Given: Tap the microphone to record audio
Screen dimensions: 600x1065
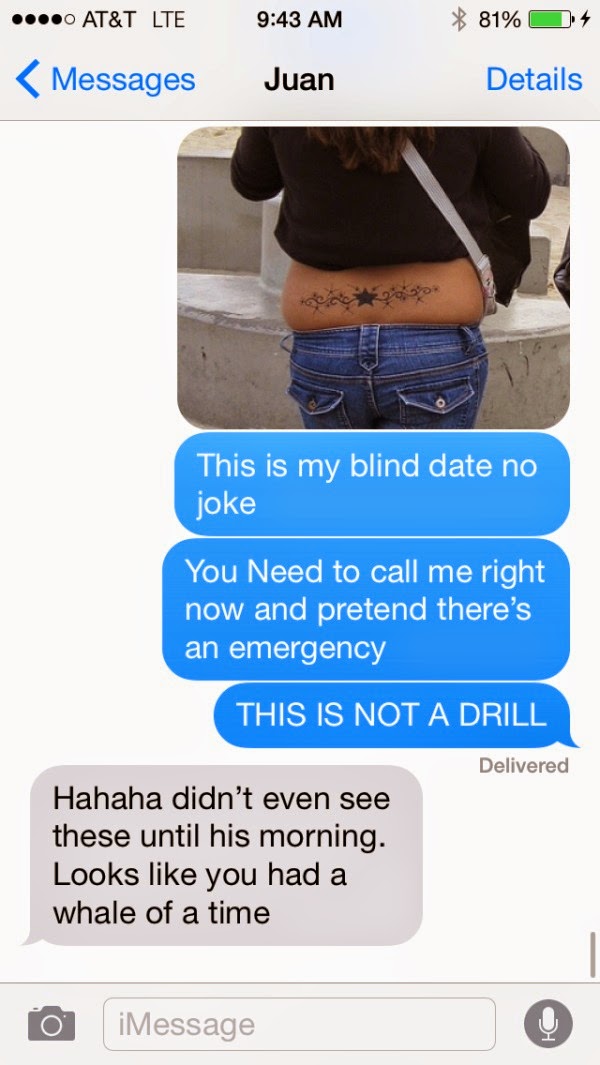Looking at the screenshot, I should coord(548,1023).
